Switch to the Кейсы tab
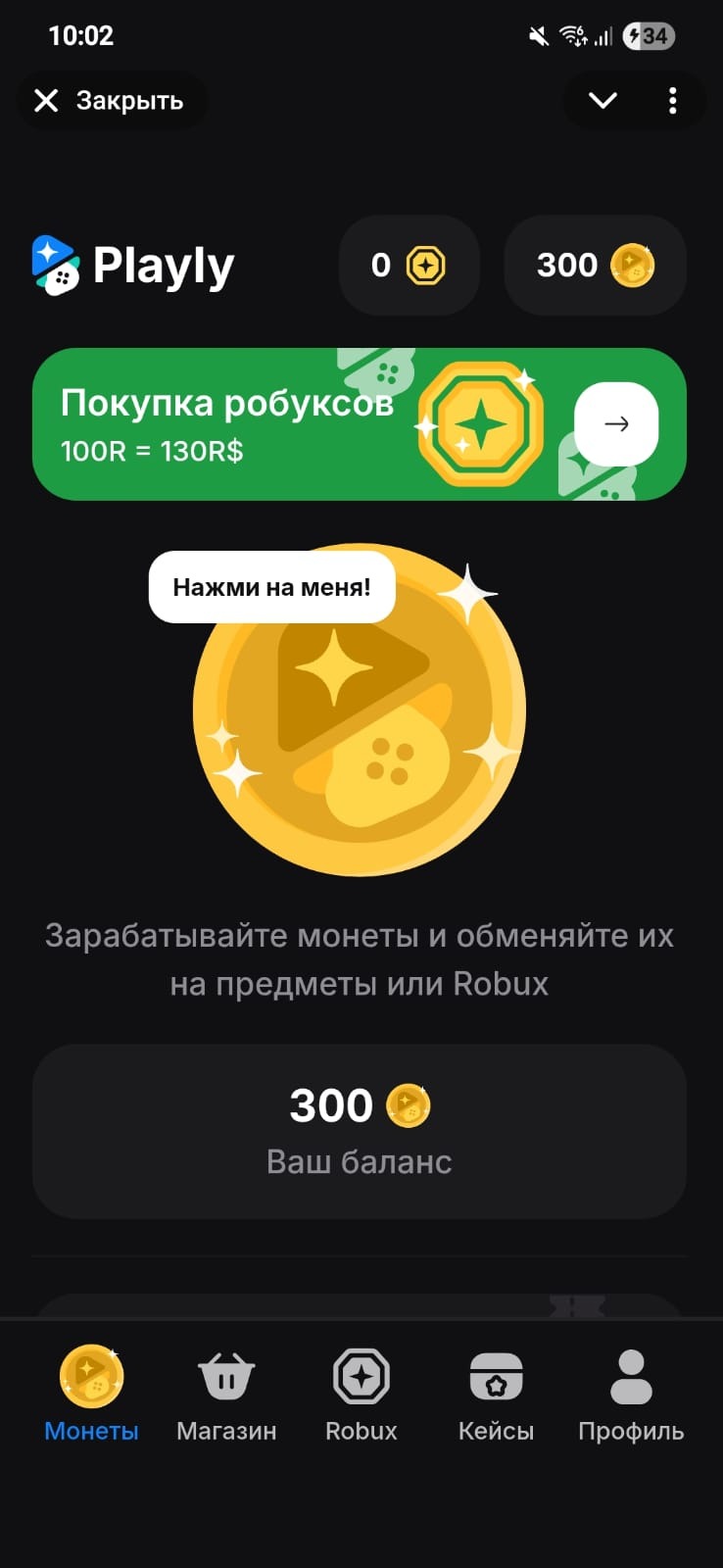The image size is (723, 1568). 496,1394
